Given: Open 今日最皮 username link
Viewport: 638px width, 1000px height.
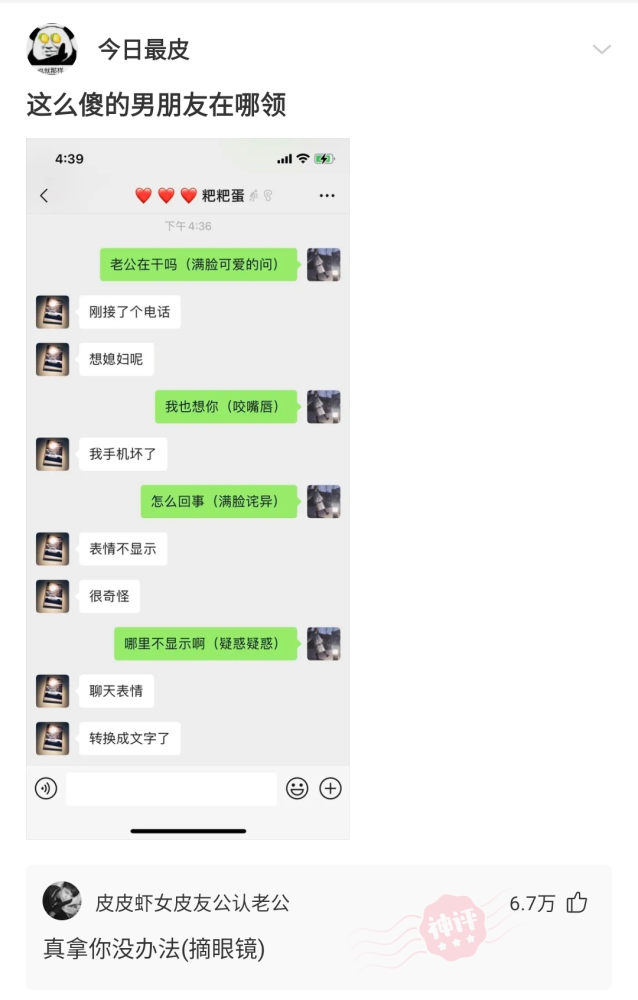Looking at the screenshot, I should coord(144,49).
